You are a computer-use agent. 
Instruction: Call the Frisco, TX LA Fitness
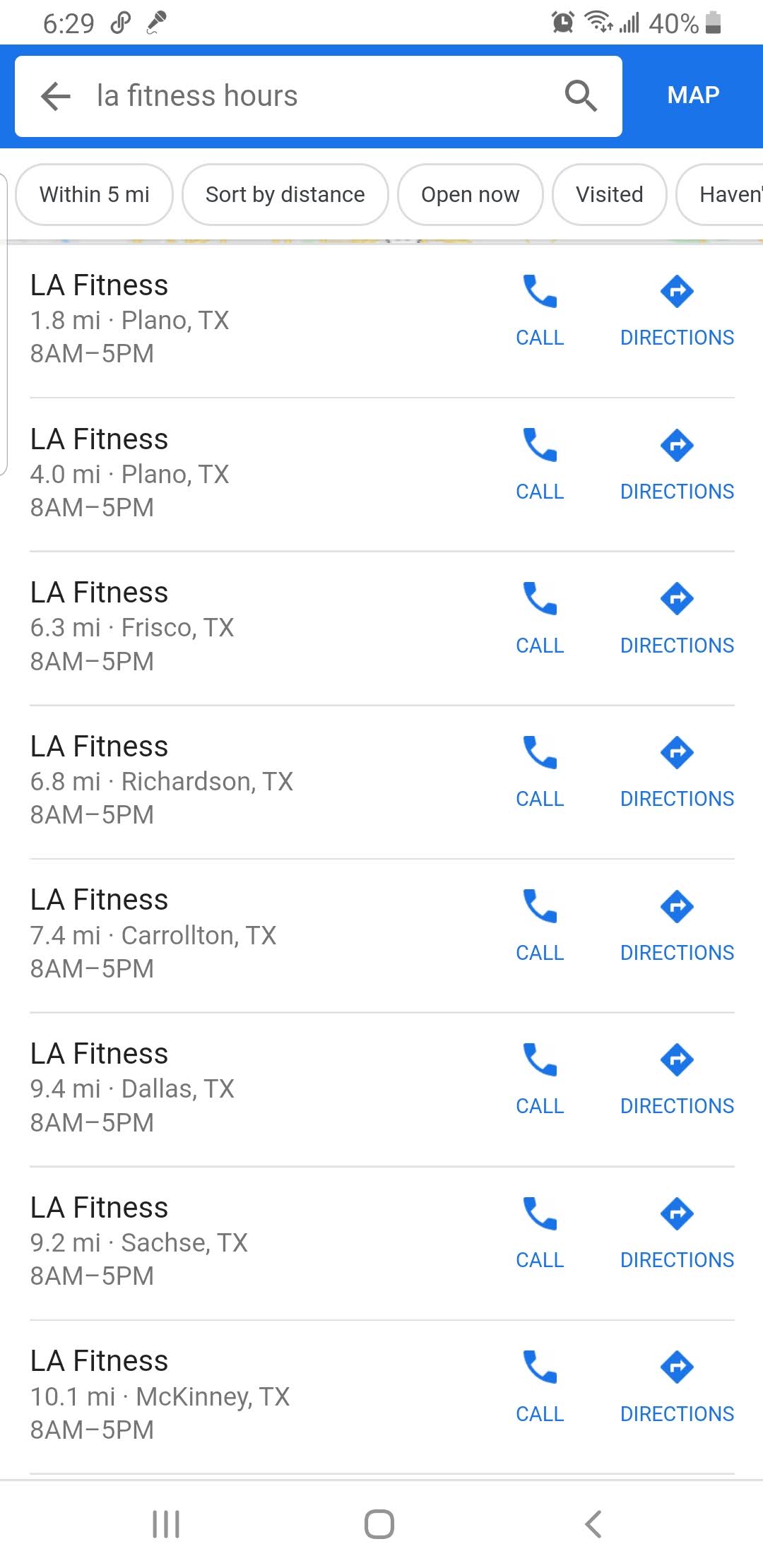pyautogui.click(x=540, y=618)
